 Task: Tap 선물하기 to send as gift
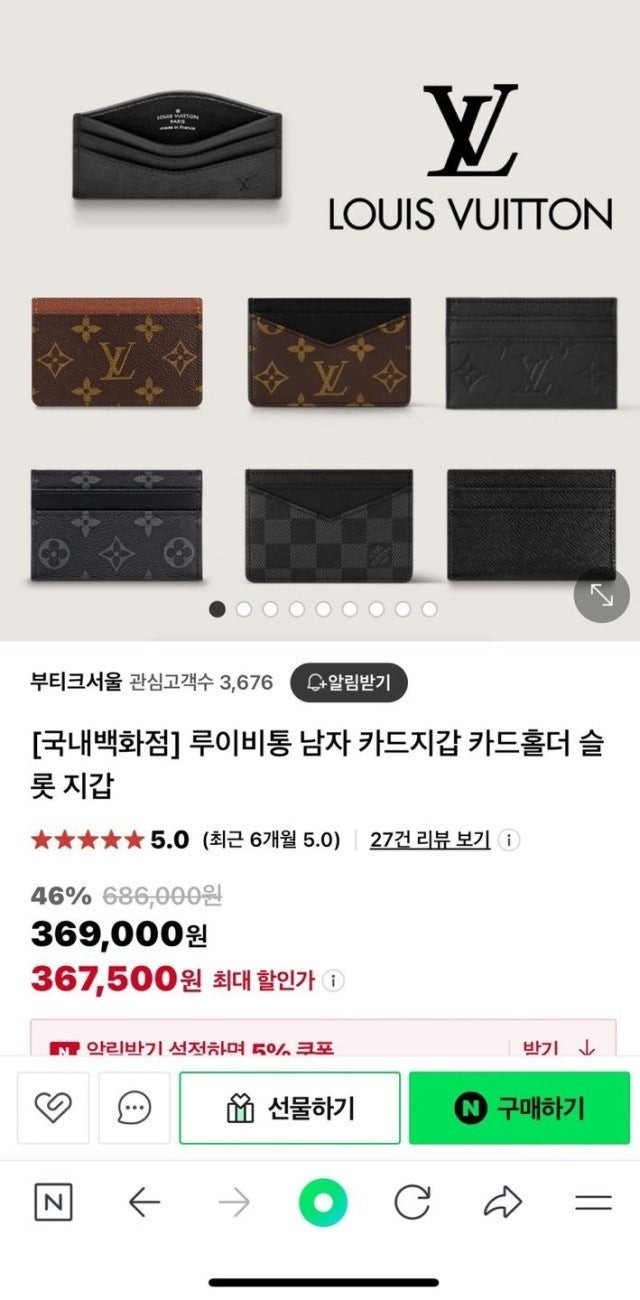[x=290, y=1108]
